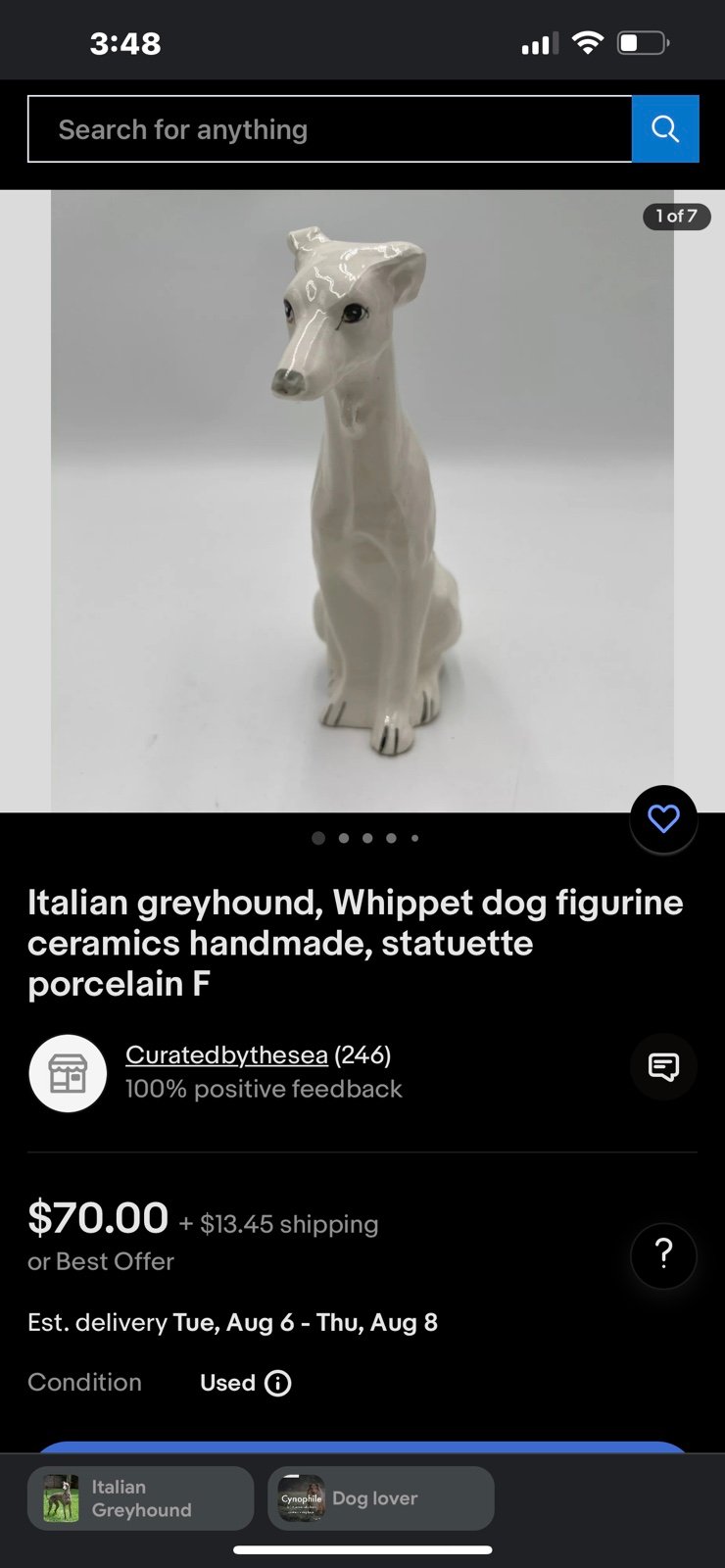Select the Dog lover chip
Viewport: 725px width, 1568px height.
(x=380, y=1498)
